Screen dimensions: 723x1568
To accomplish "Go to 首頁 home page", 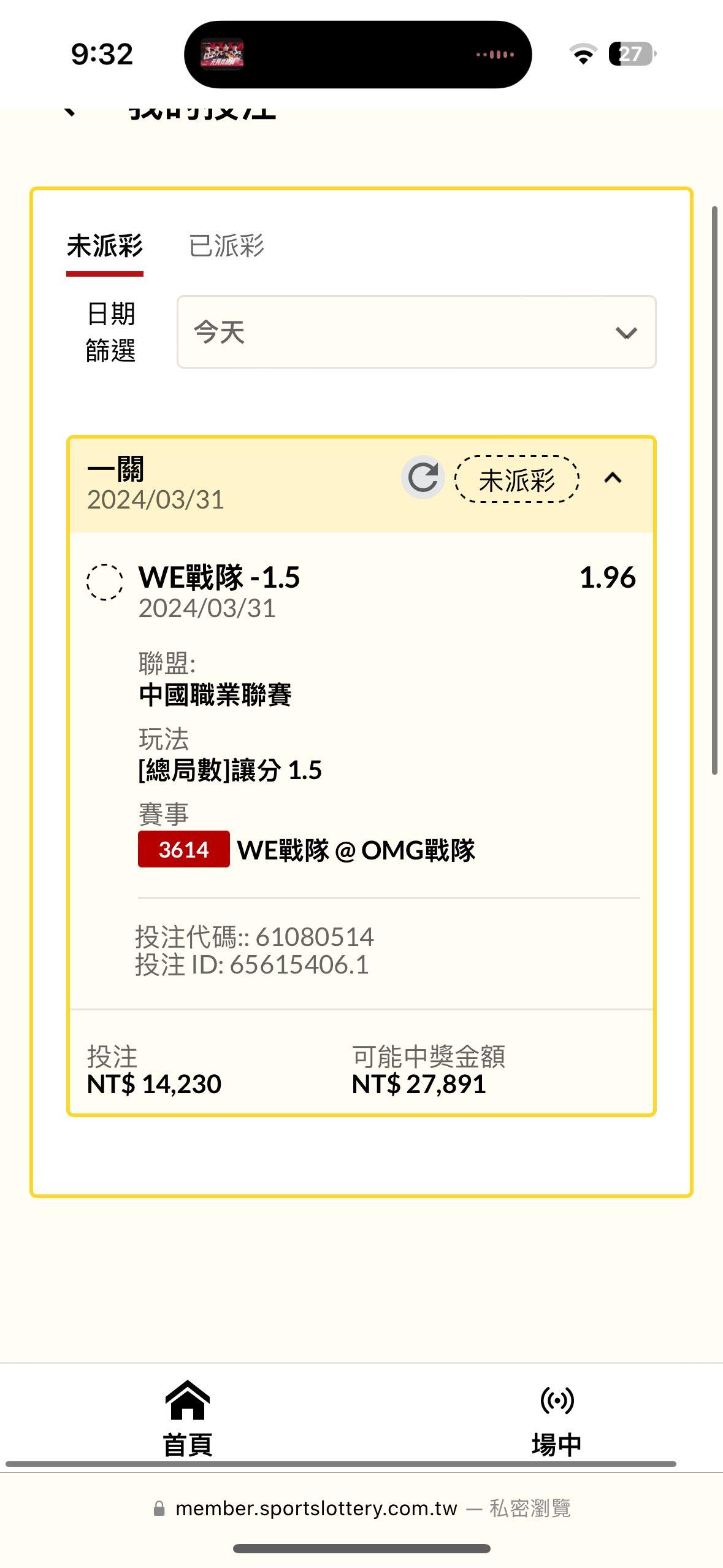I will [187, 1418].
